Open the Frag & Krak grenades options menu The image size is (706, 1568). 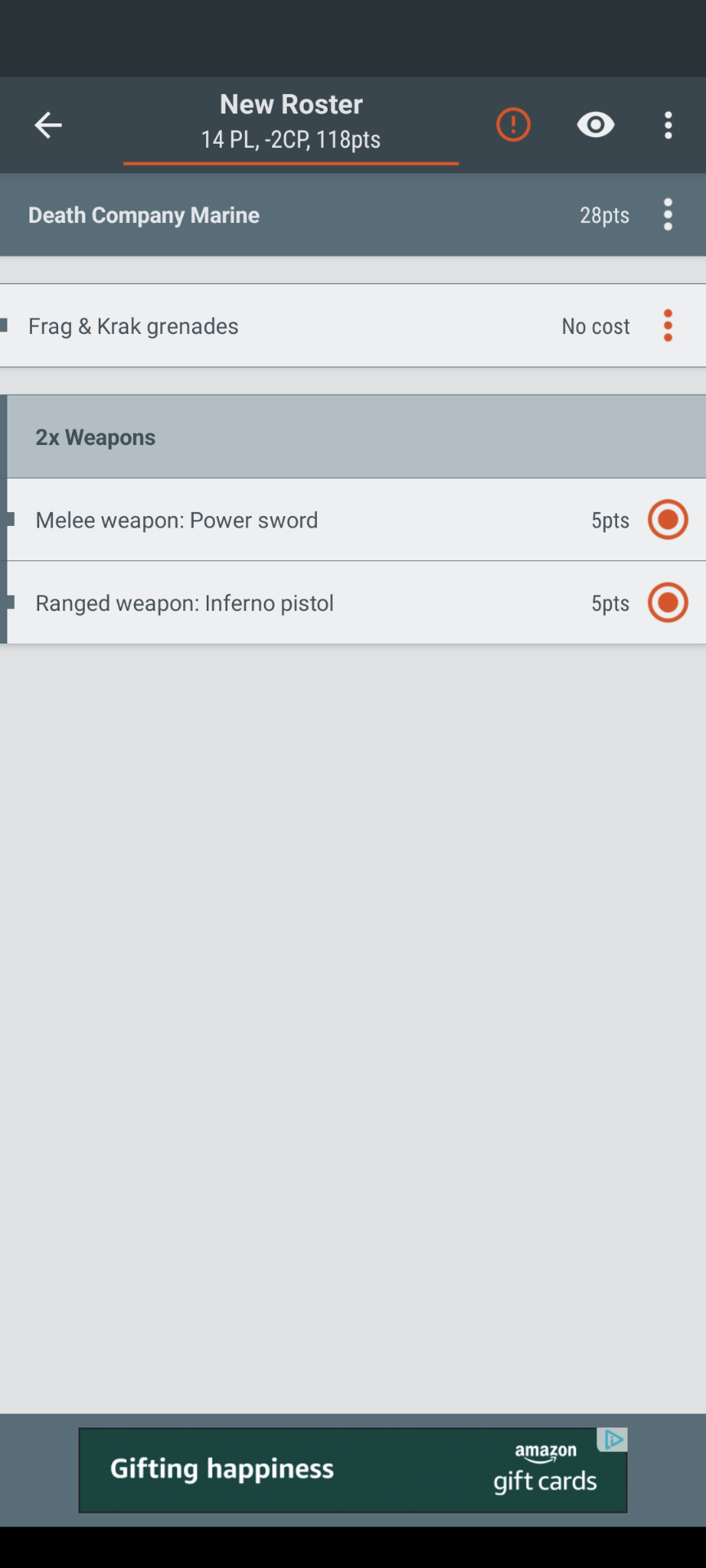[x=668, y=325]
